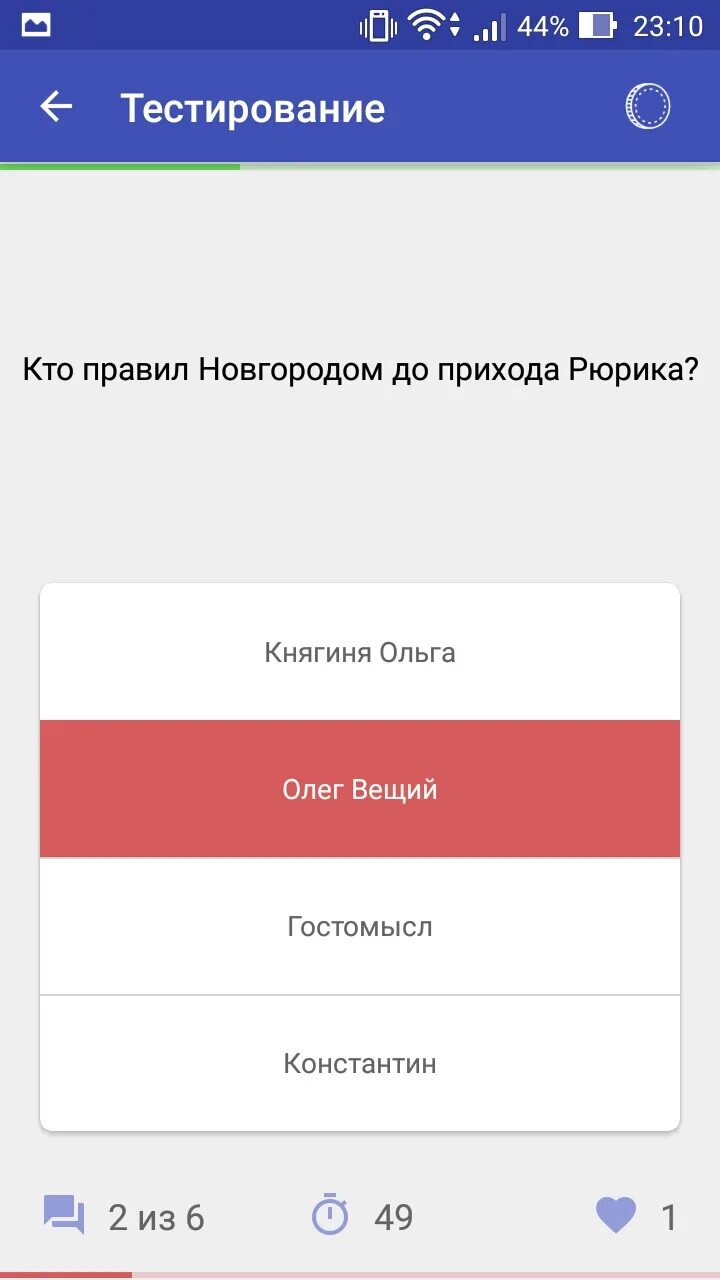720x1280 pixels.
Task: Choose the Олег Вещий answer
Action: click(360, 789)
